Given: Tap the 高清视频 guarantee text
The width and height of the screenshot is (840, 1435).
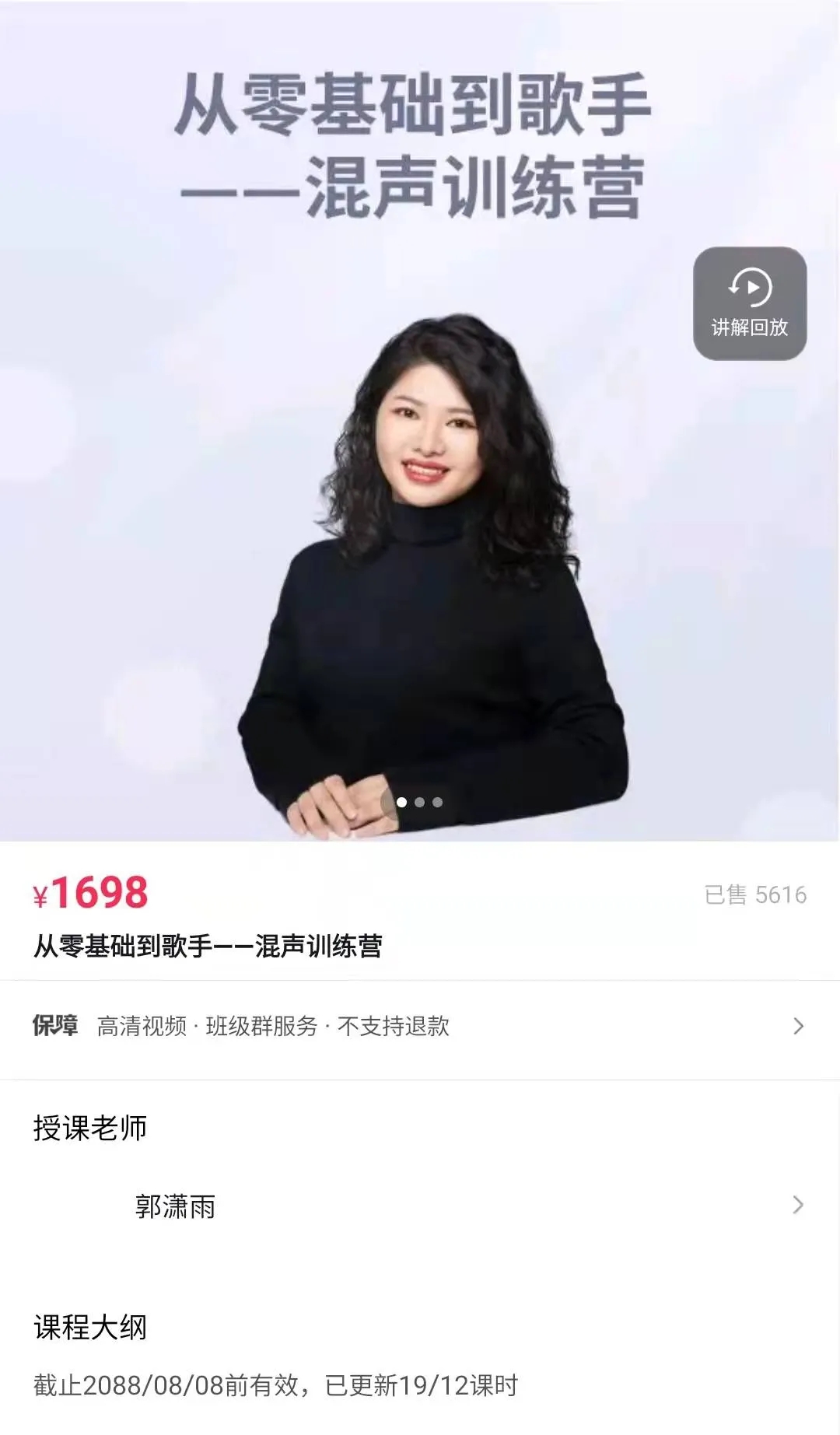Looking at the screenshot, I should pyautogui.click(x=144, y=1027).
